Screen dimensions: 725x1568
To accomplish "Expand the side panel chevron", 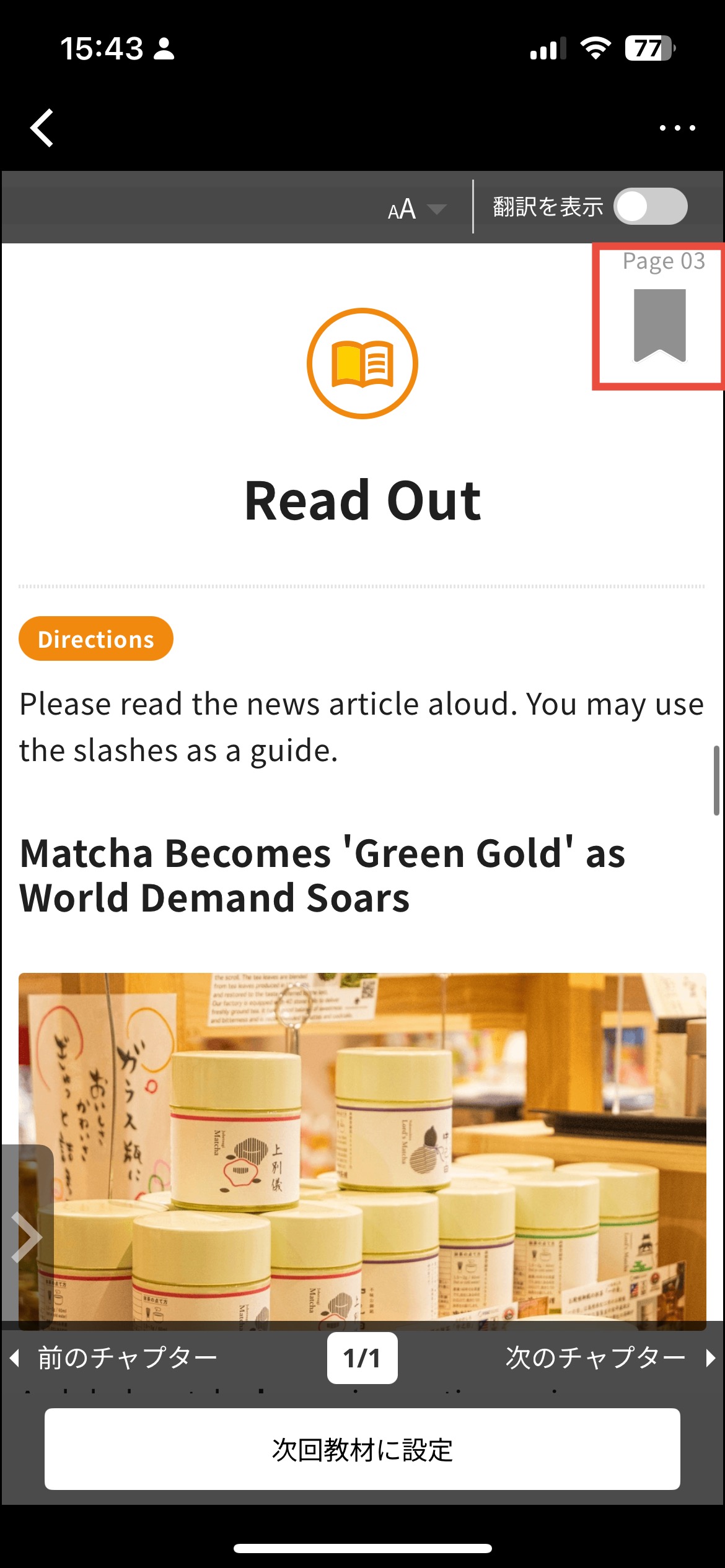I will [x=27, y=1237].
